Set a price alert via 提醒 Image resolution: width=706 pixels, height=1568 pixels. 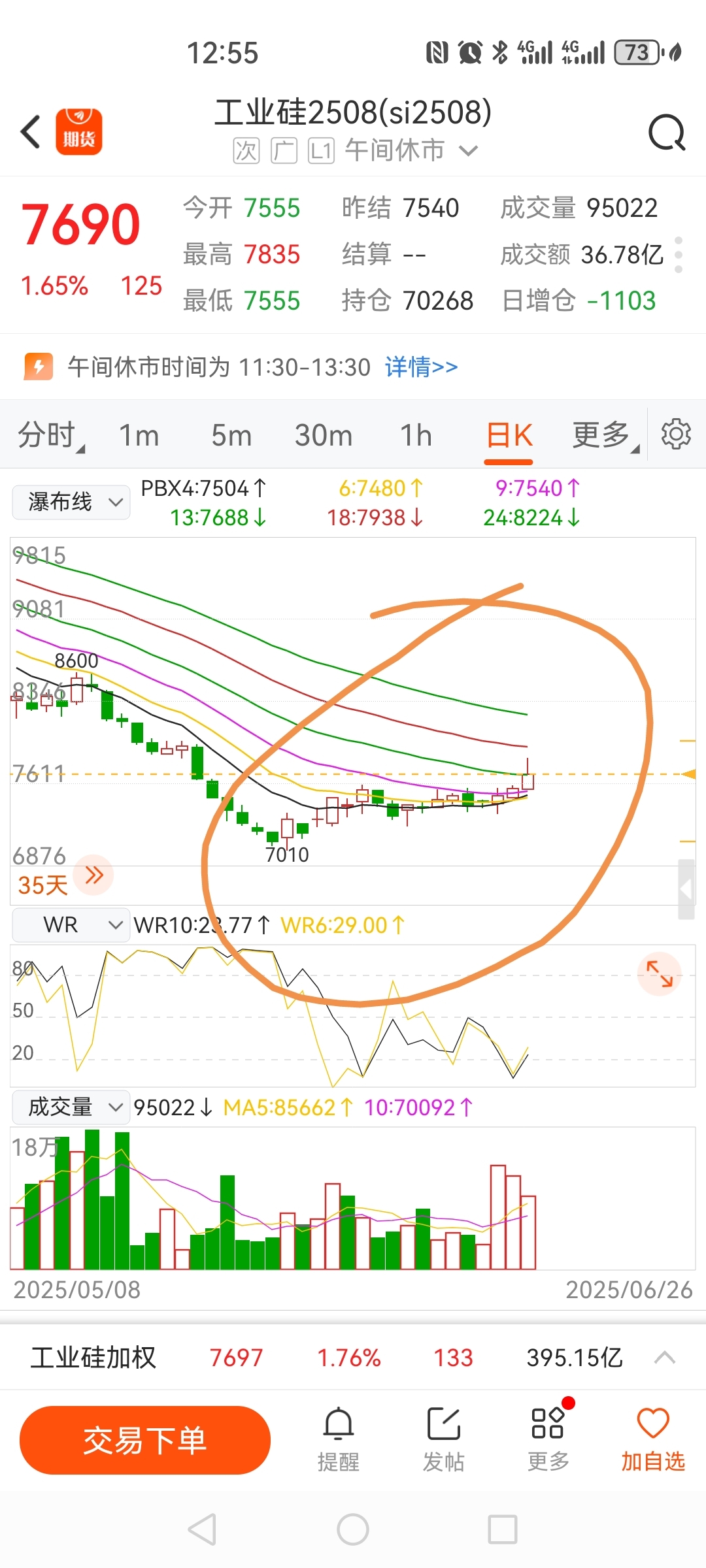(x=339, y=1439)
